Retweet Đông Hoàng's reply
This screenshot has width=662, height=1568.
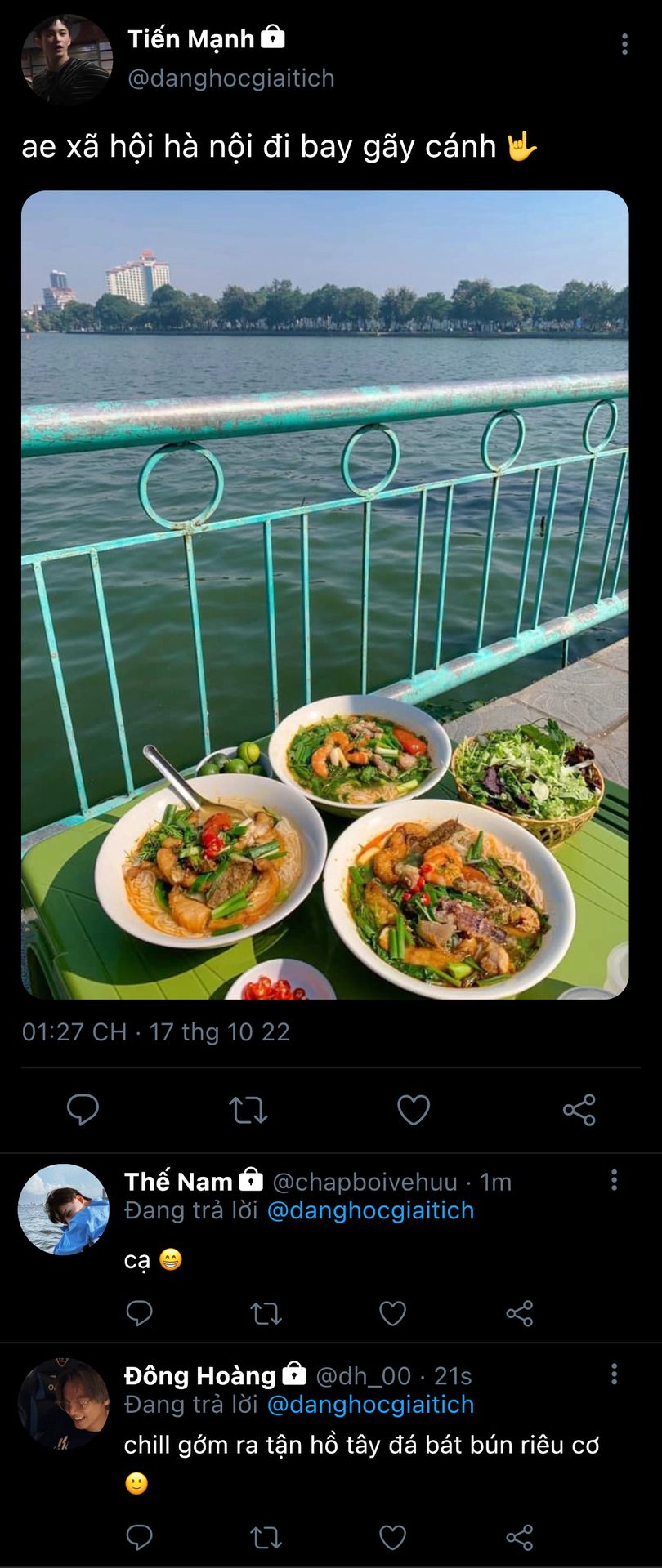[x=266, y=1538]
